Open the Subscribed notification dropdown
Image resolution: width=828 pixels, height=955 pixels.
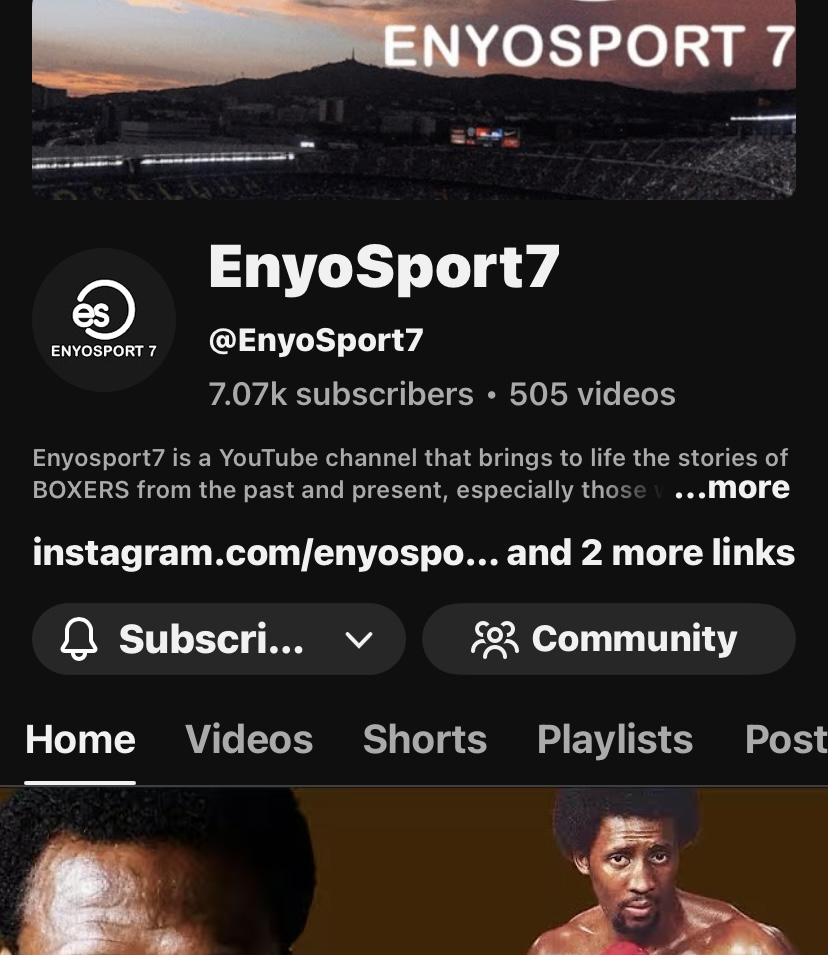[x=218, y=639]
